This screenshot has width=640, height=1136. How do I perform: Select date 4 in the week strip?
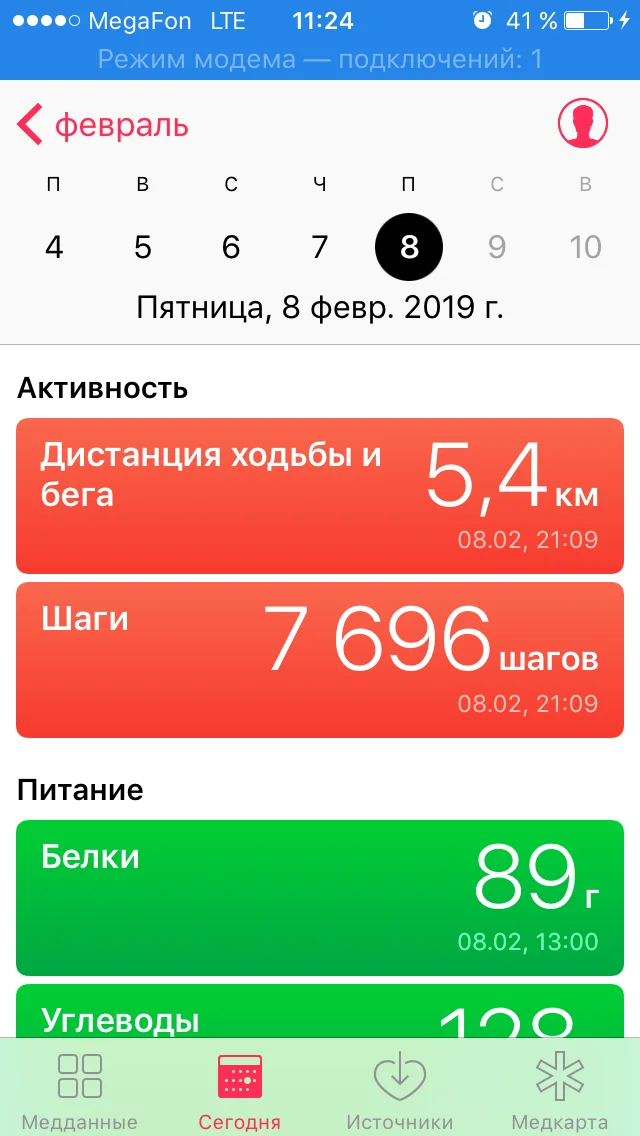coord(54,247)
